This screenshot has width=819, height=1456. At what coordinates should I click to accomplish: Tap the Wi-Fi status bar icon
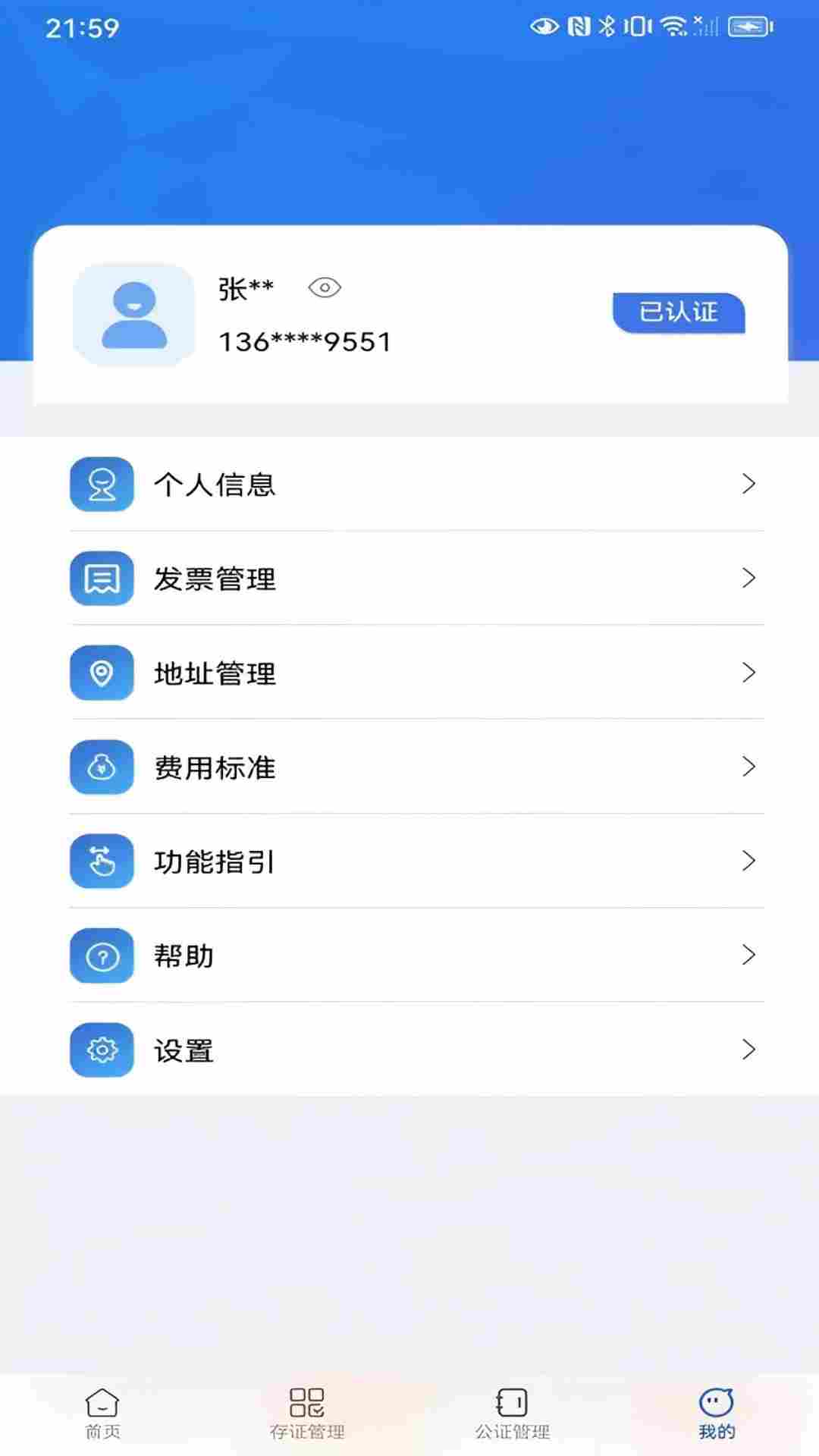click(673, 25)
